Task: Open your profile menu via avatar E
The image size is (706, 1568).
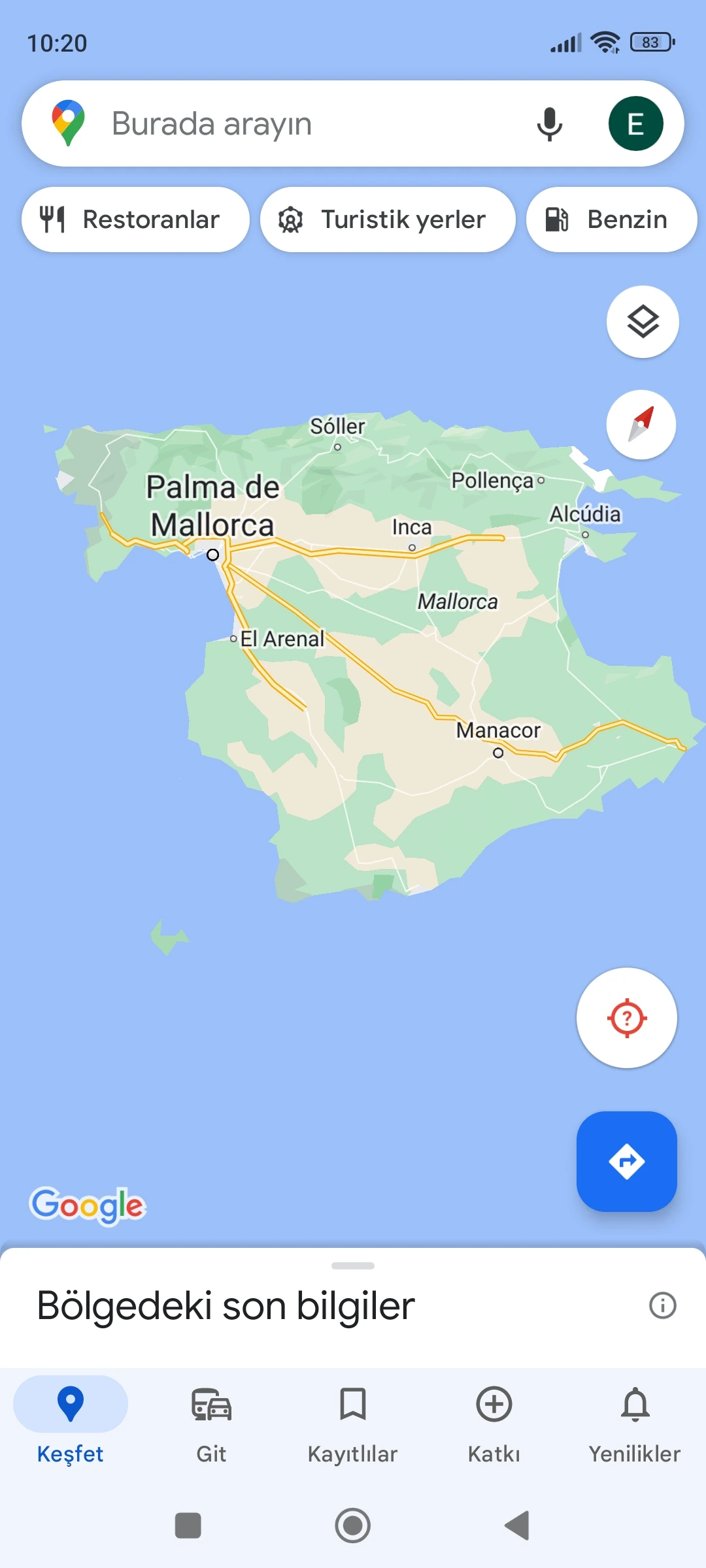Action: (635, 123)
